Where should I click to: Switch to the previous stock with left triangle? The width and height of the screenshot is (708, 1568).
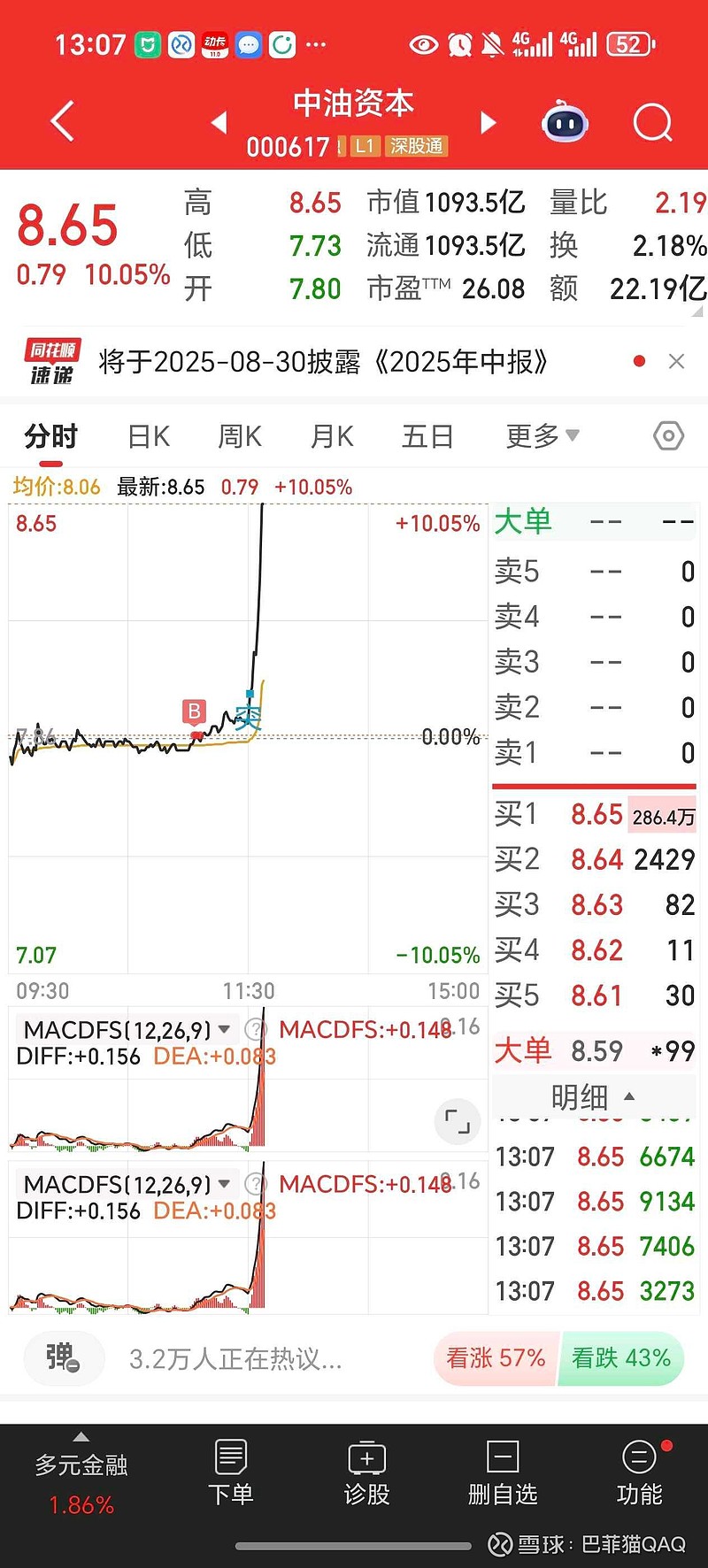tap(219, 122)
